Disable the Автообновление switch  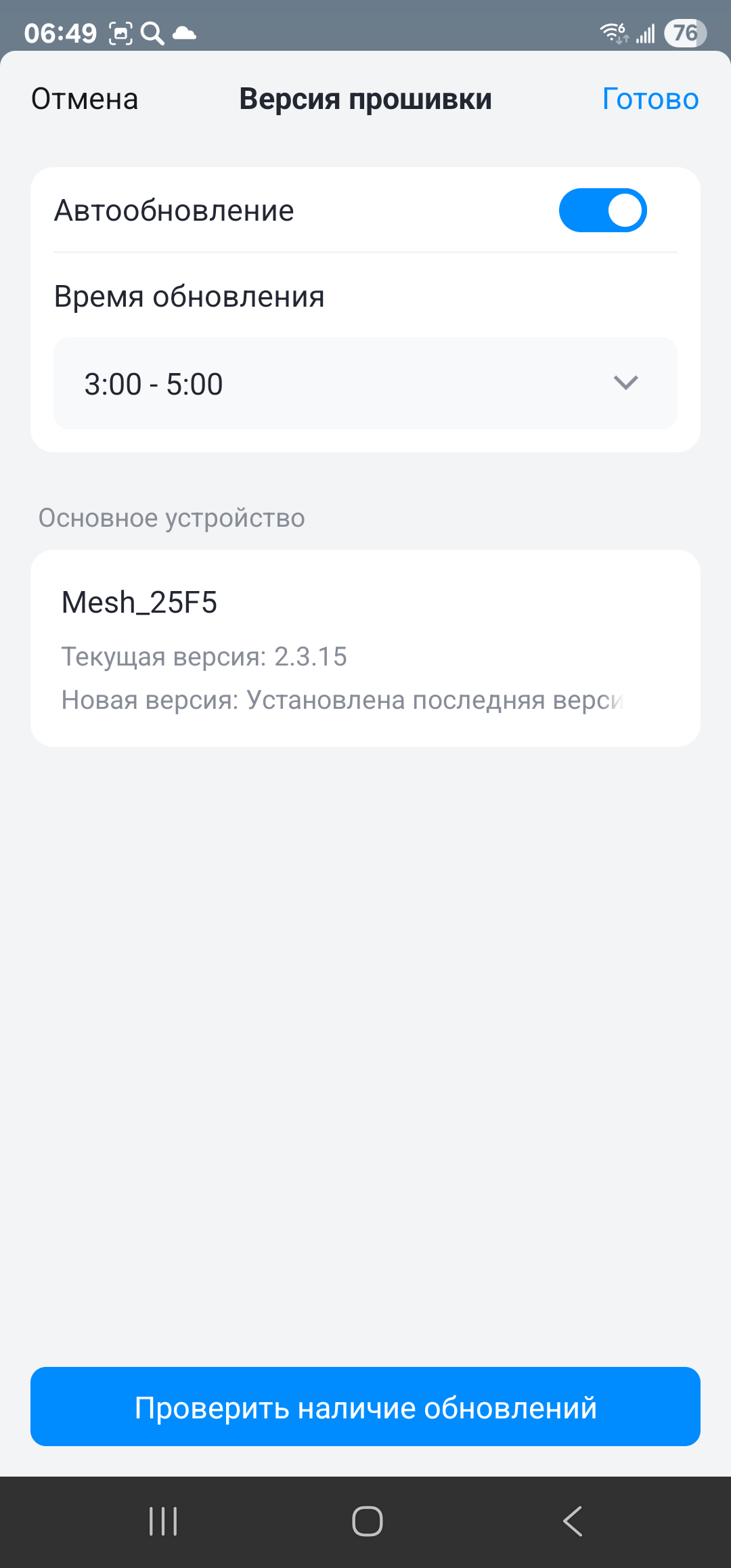point(602,211)
